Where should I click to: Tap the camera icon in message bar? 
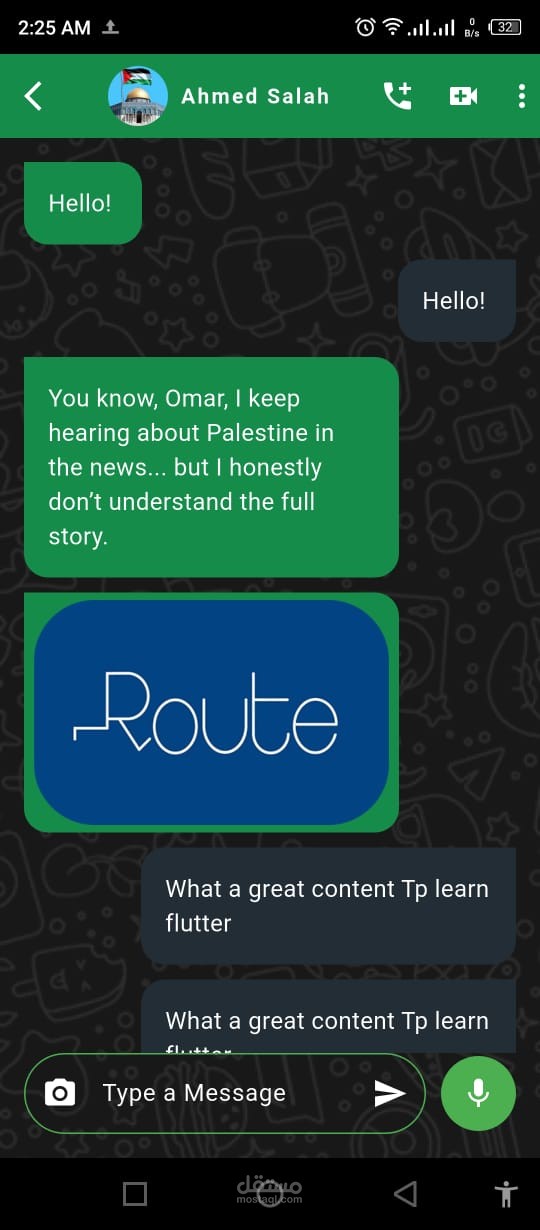60,1093
